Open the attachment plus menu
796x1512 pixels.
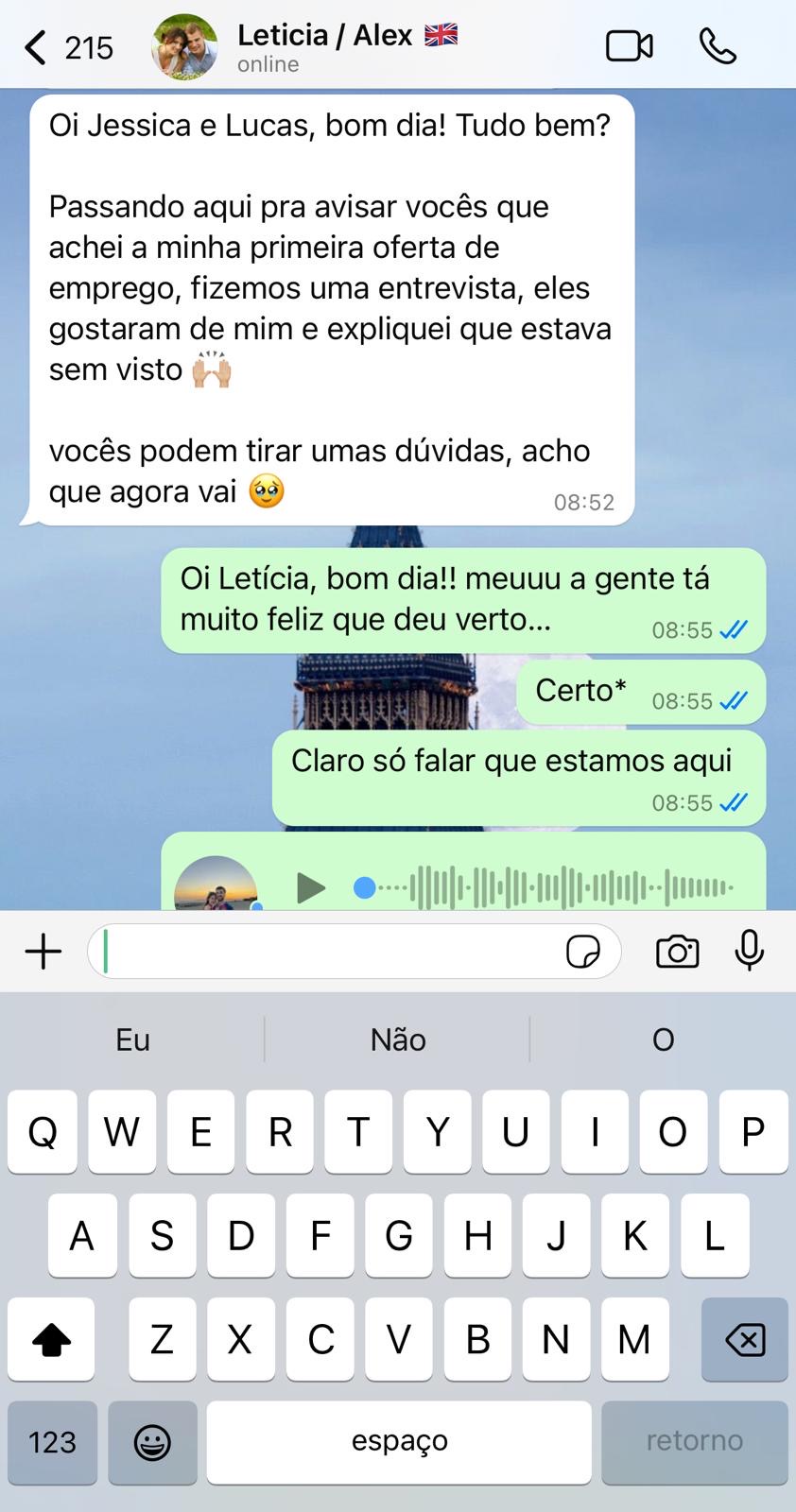[43, 951]
